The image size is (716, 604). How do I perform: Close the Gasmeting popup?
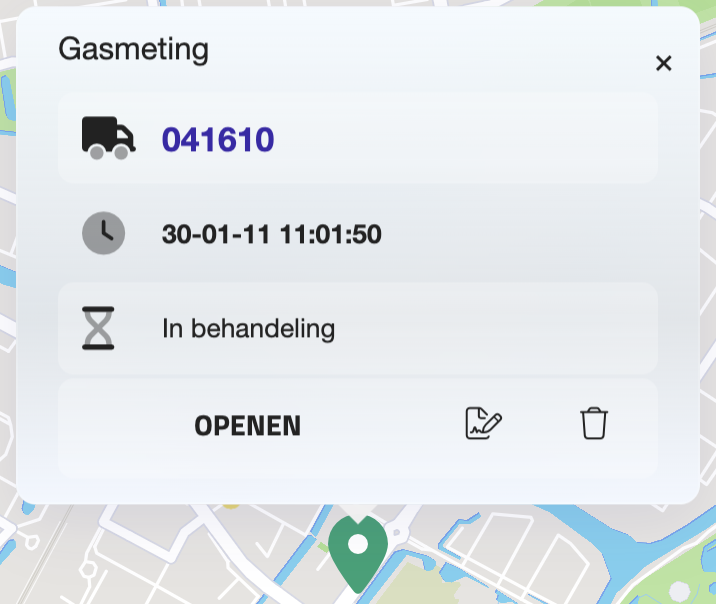(663, 64)
